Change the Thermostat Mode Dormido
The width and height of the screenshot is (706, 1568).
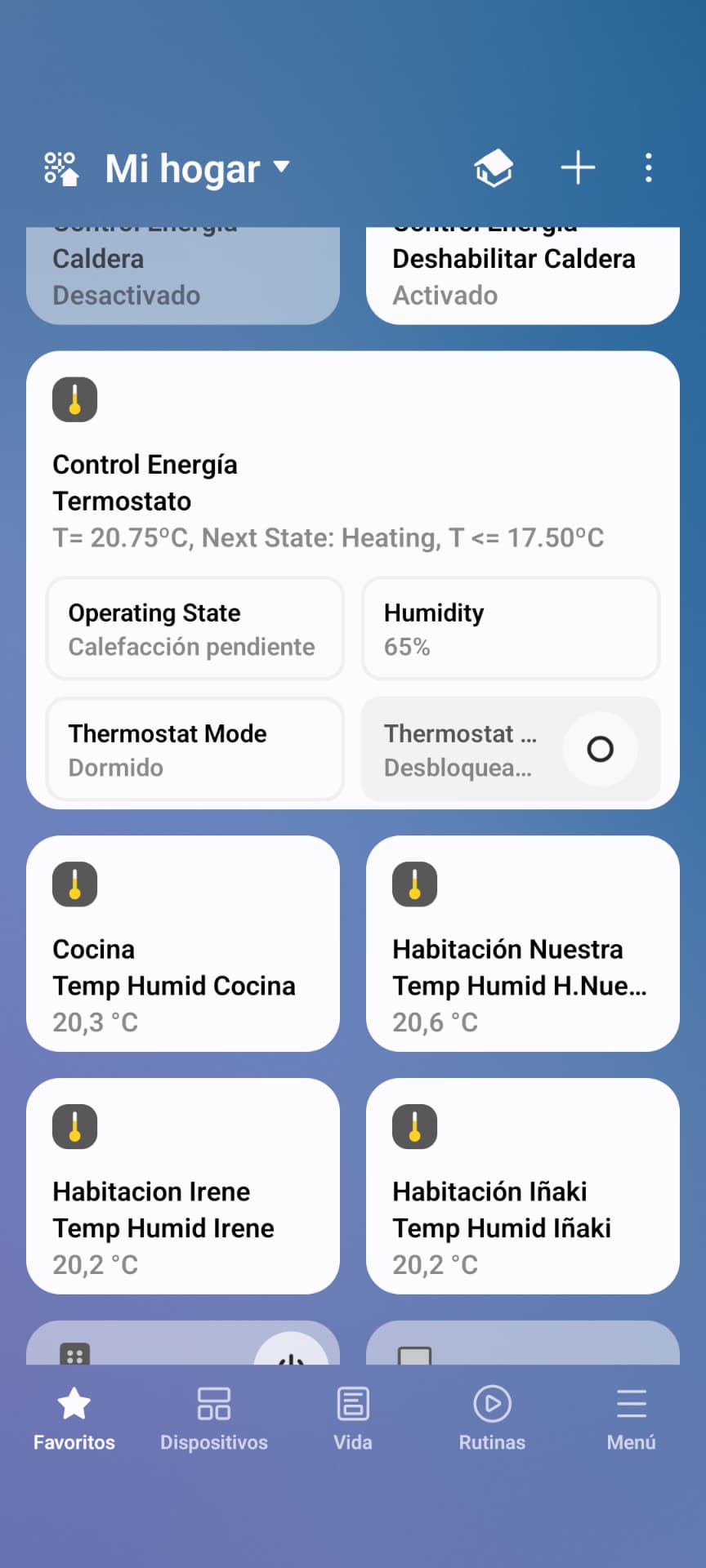(195, 750)
